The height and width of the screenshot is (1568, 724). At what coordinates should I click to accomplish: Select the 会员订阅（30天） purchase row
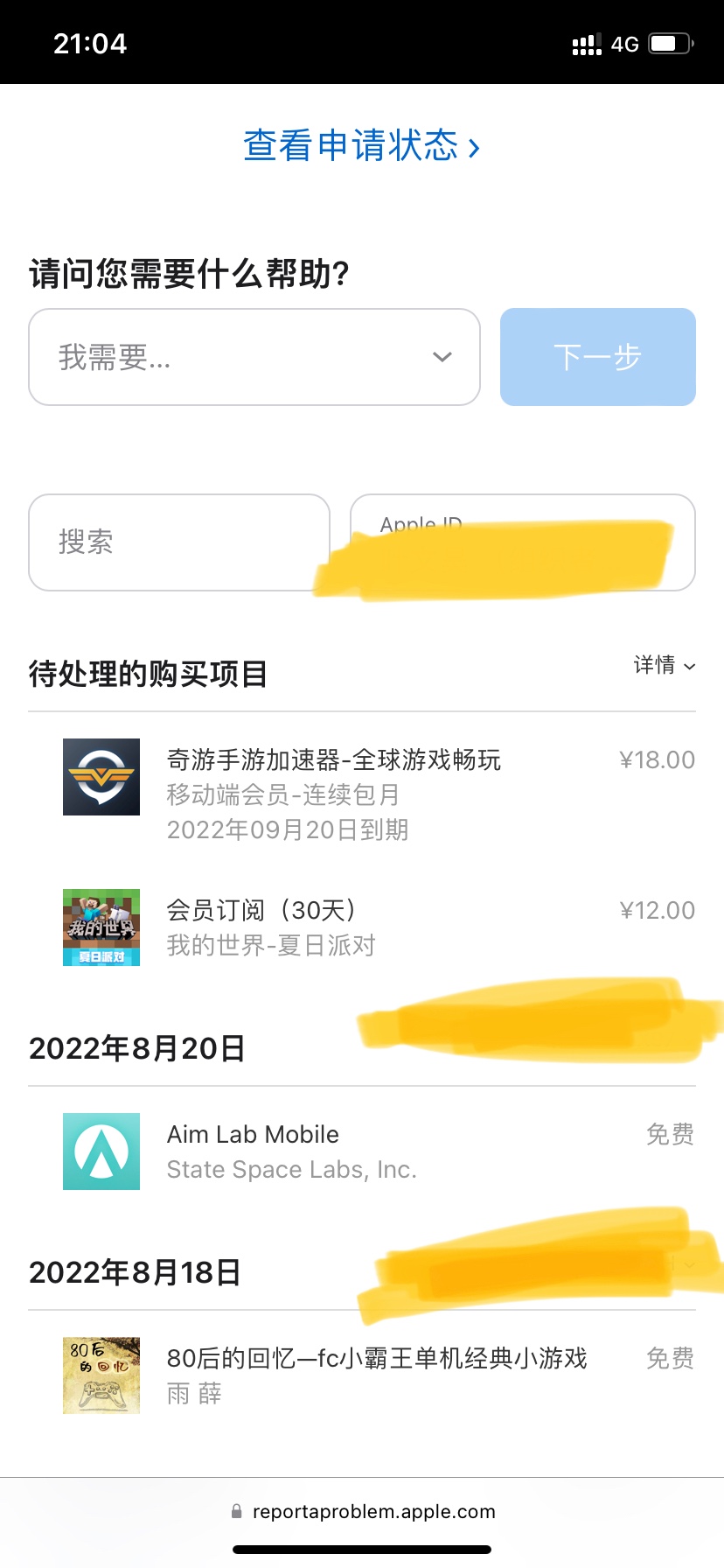click(378, 927)
